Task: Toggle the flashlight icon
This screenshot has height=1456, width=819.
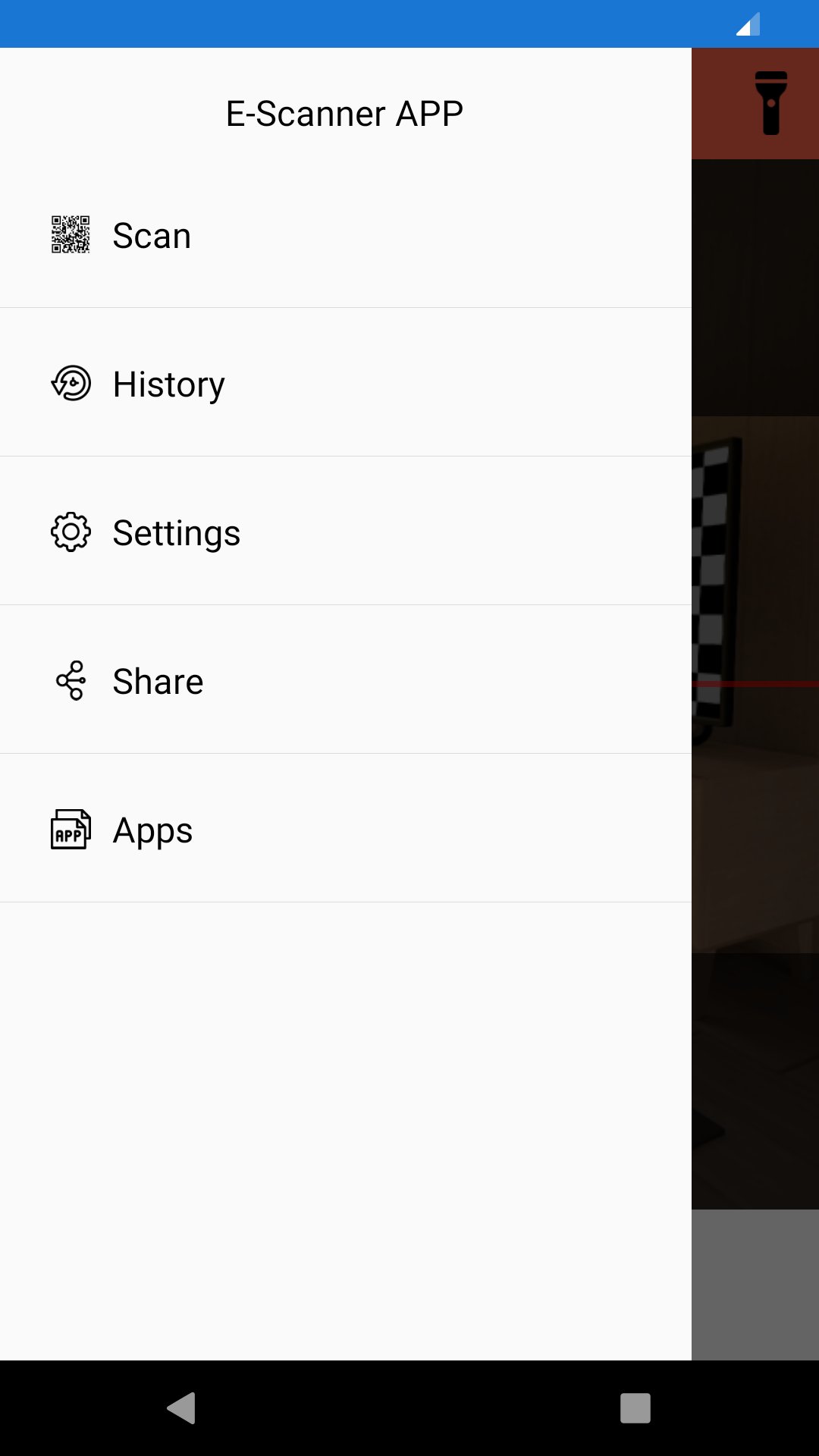Action: (x=770, y=103)
